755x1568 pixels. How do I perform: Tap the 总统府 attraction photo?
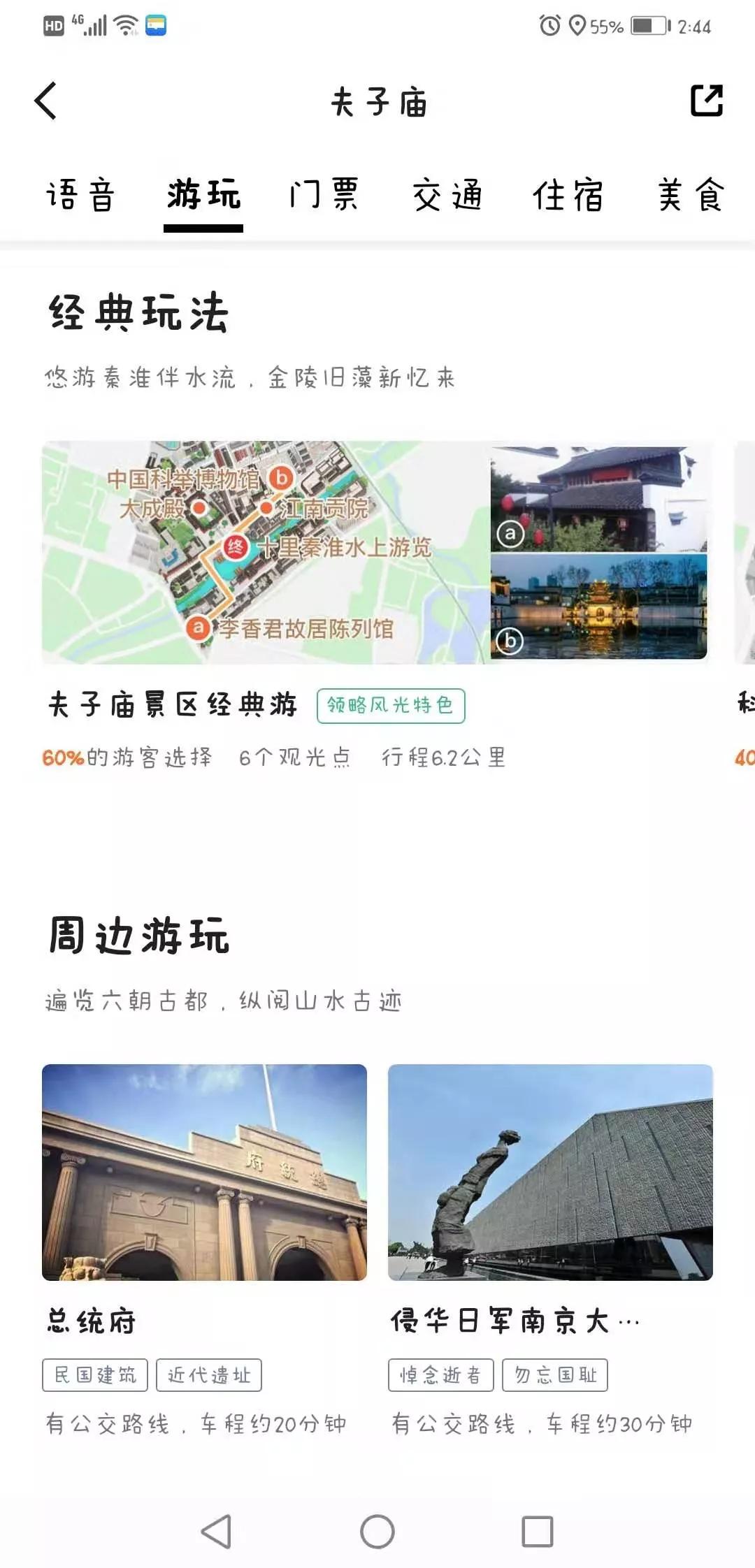204,1170
